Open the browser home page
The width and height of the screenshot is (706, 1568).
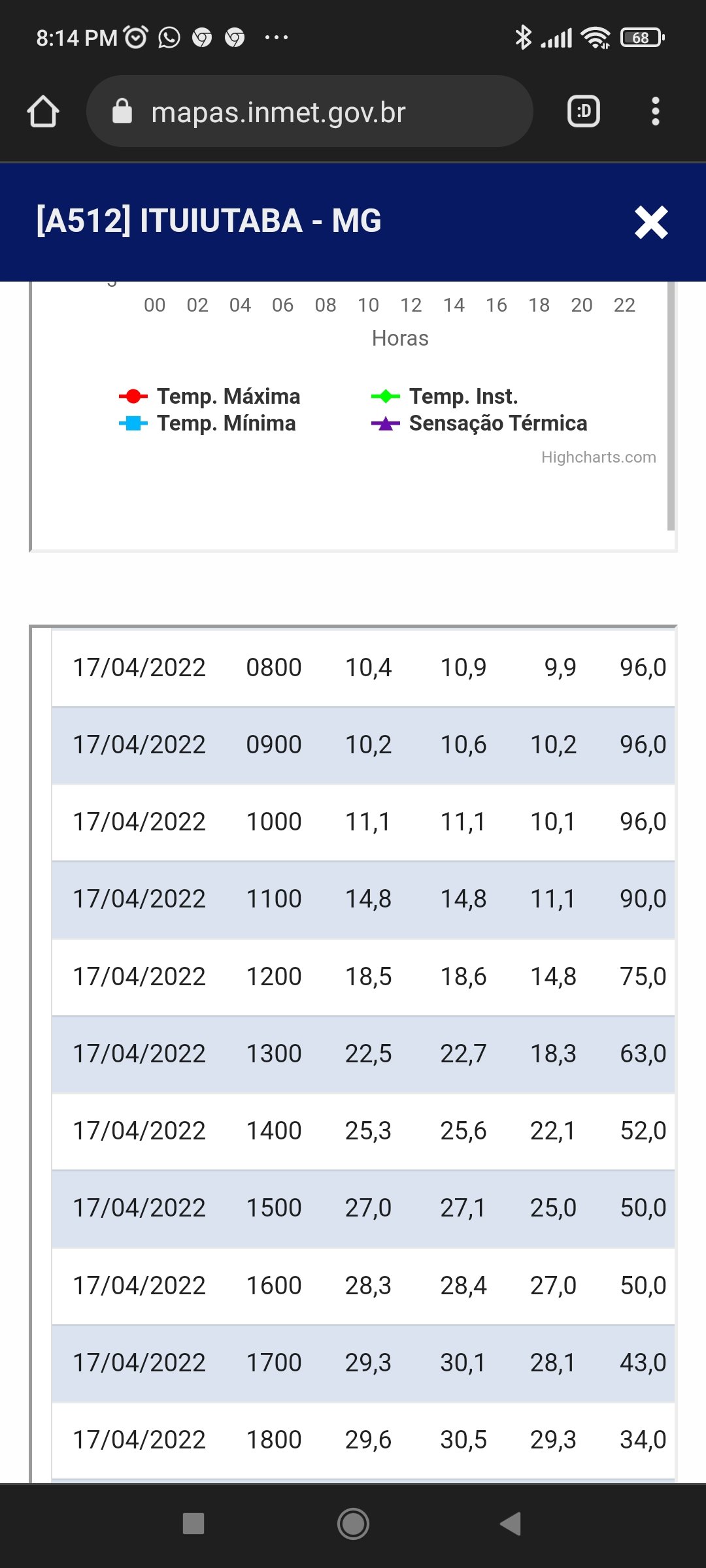pos(43,111)
